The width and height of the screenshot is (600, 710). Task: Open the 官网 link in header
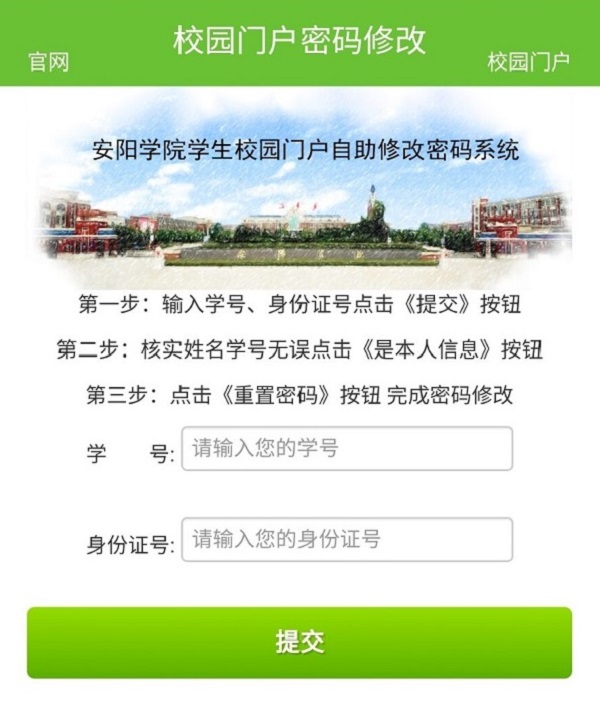(x=49, y=62)
